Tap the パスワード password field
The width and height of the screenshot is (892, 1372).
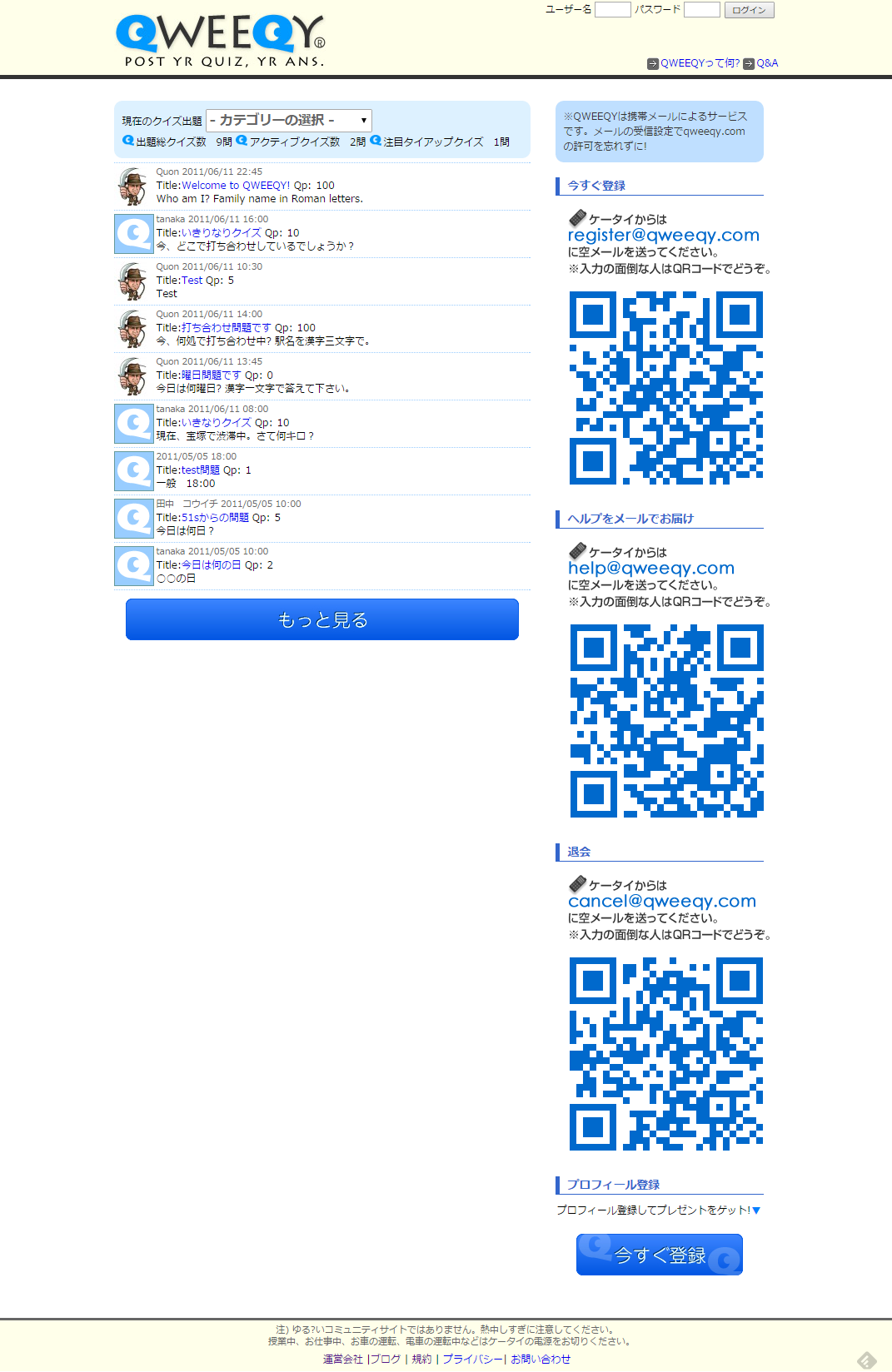point(701,10)
